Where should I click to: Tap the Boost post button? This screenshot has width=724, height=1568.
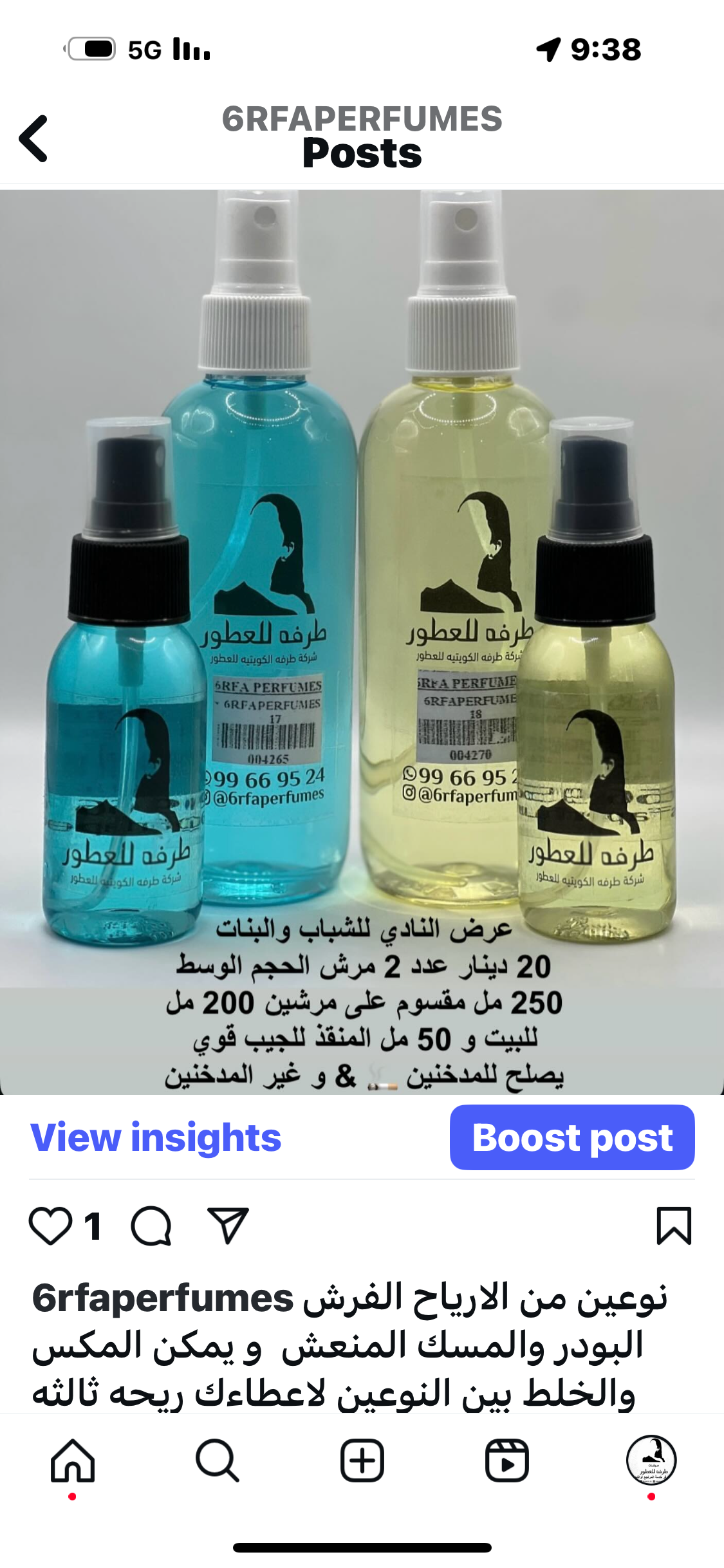click(571, 1138)
